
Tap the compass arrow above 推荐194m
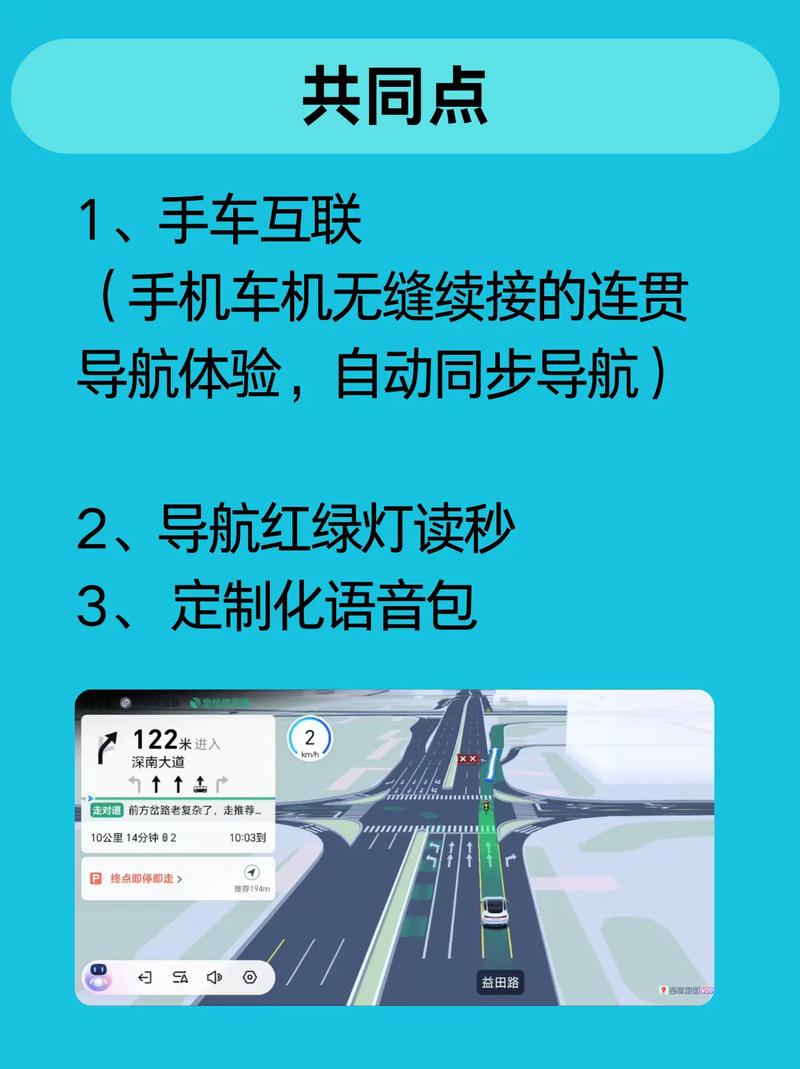pos(252,872)
